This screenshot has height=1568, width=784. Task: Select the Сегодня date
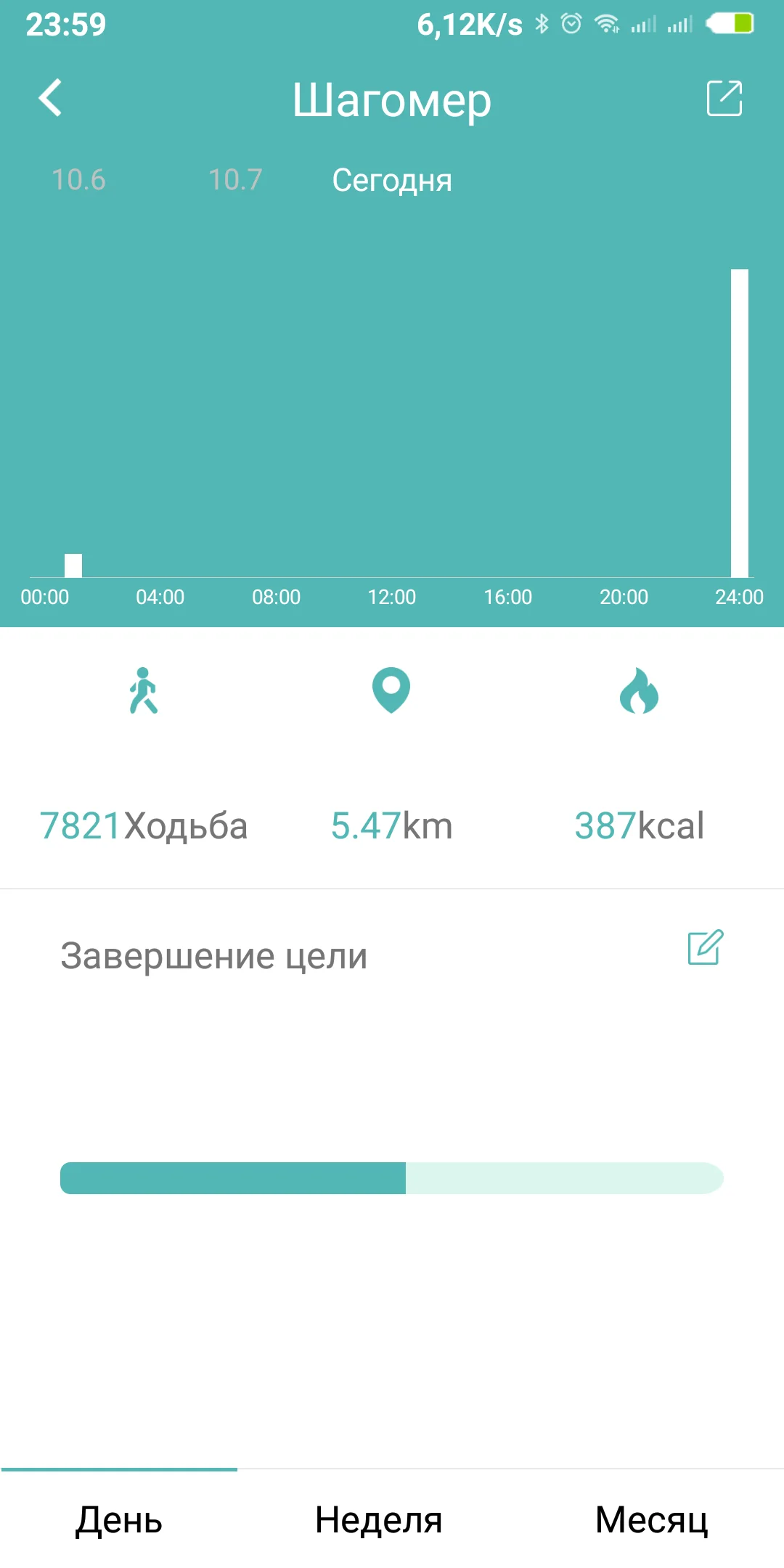point(392,180)
